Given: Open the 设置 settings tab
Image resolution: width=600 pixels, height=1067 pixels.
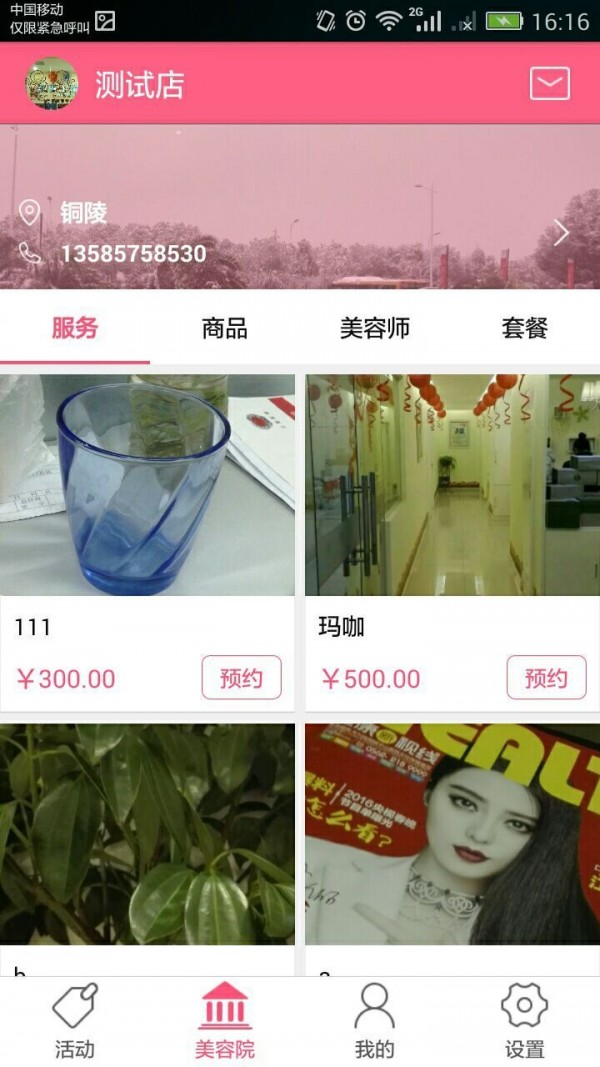Looking at the screenshot, I should (525, 1021).
